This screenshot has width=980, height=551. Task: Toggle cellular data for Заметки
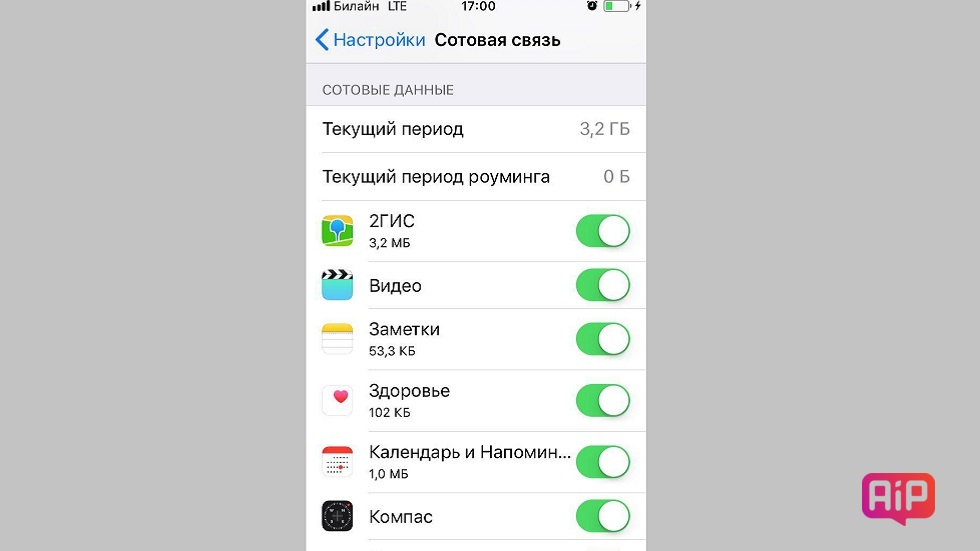point(603,339)
